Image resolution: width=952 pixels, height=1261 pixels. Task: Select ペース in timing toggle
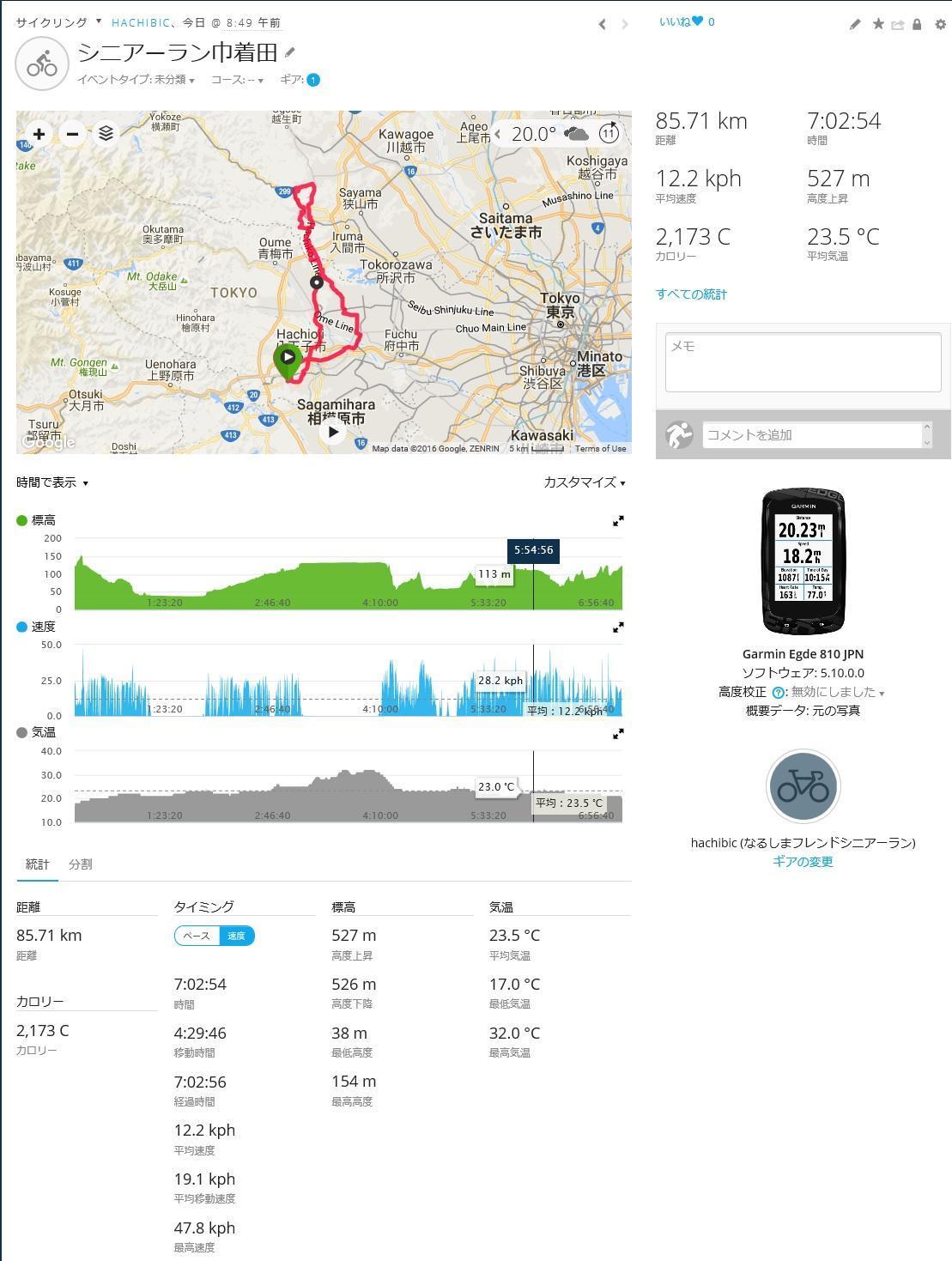[197, 936]
